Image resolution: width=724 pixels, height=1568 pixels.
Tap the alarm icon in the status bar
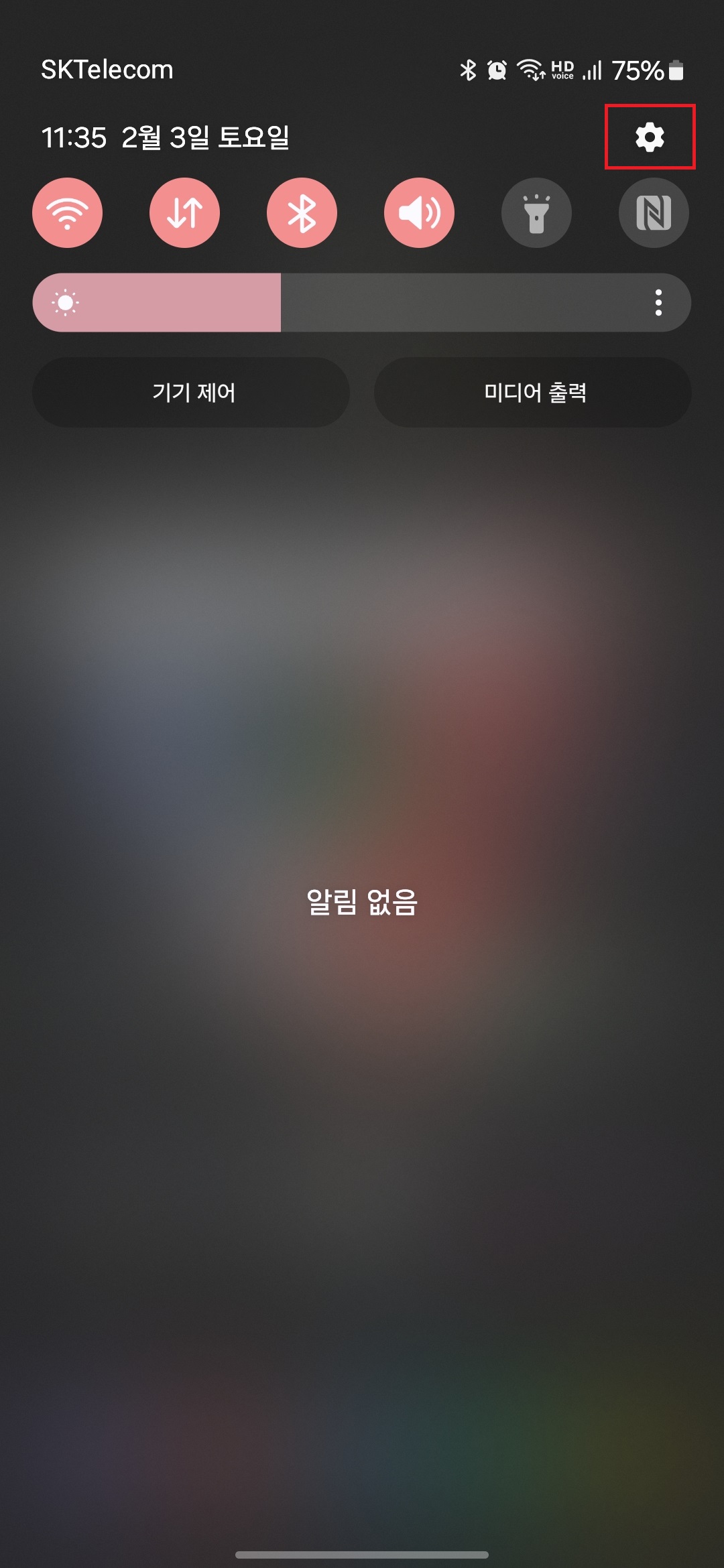[x=496, y=68]
